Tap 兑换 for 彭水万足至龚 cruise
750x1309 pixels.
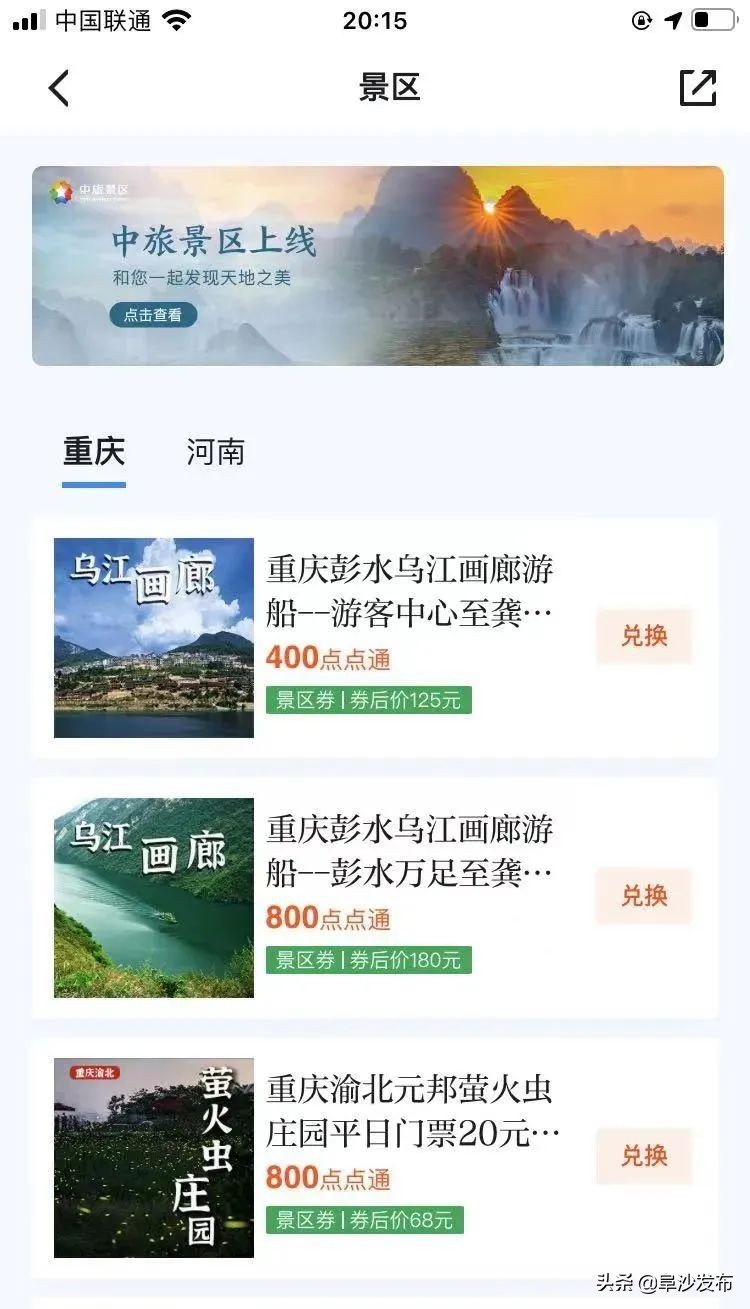[643, 897]
